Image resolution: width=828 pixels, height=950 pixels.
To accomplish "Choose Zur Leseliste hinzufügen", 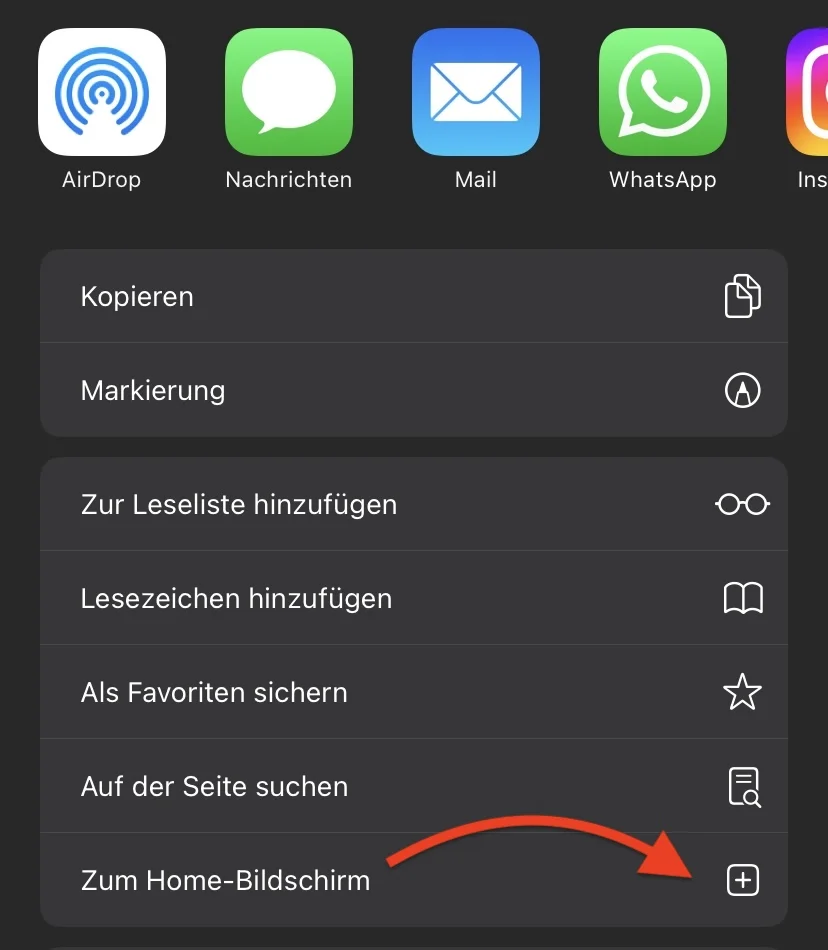I will [x=413, y=504].
